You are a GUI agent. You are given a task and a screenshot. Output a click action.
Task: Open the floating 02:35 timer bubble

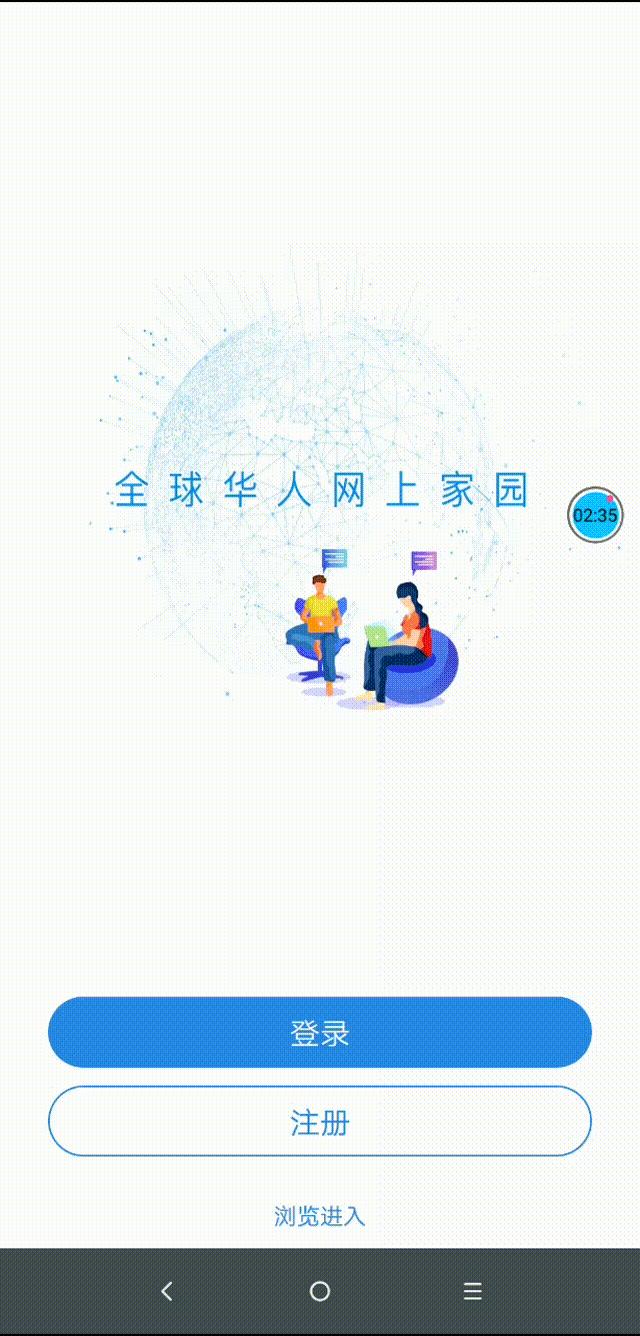pos(595,515)
